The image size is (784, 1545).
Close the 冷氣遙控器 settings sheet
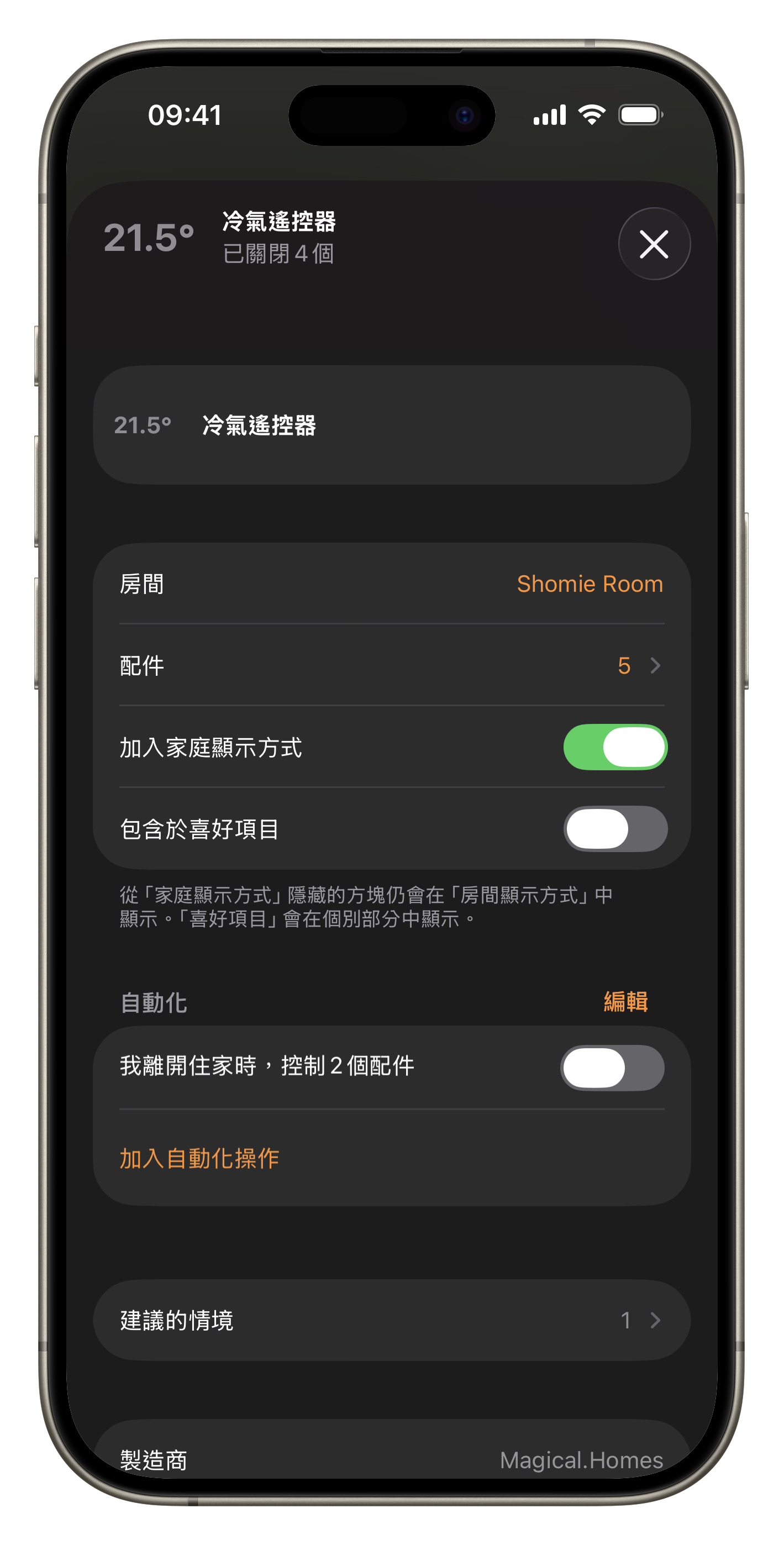654,244
